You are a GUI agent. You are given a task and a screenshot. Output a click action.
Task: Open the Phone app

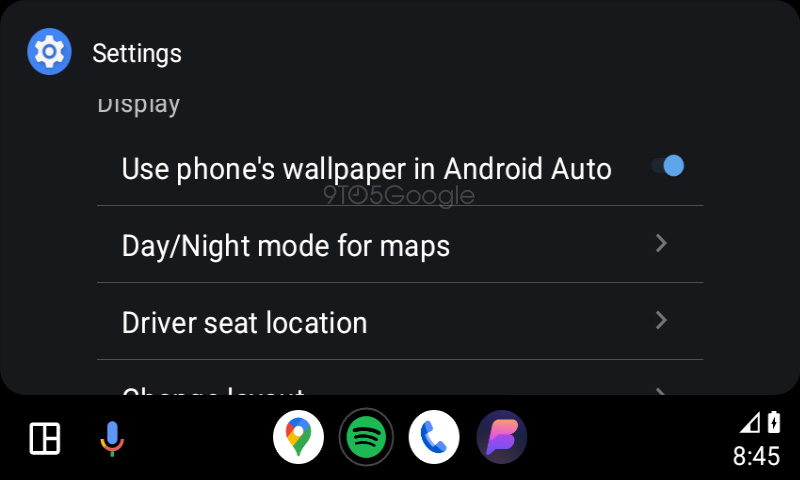pos(434,437)
